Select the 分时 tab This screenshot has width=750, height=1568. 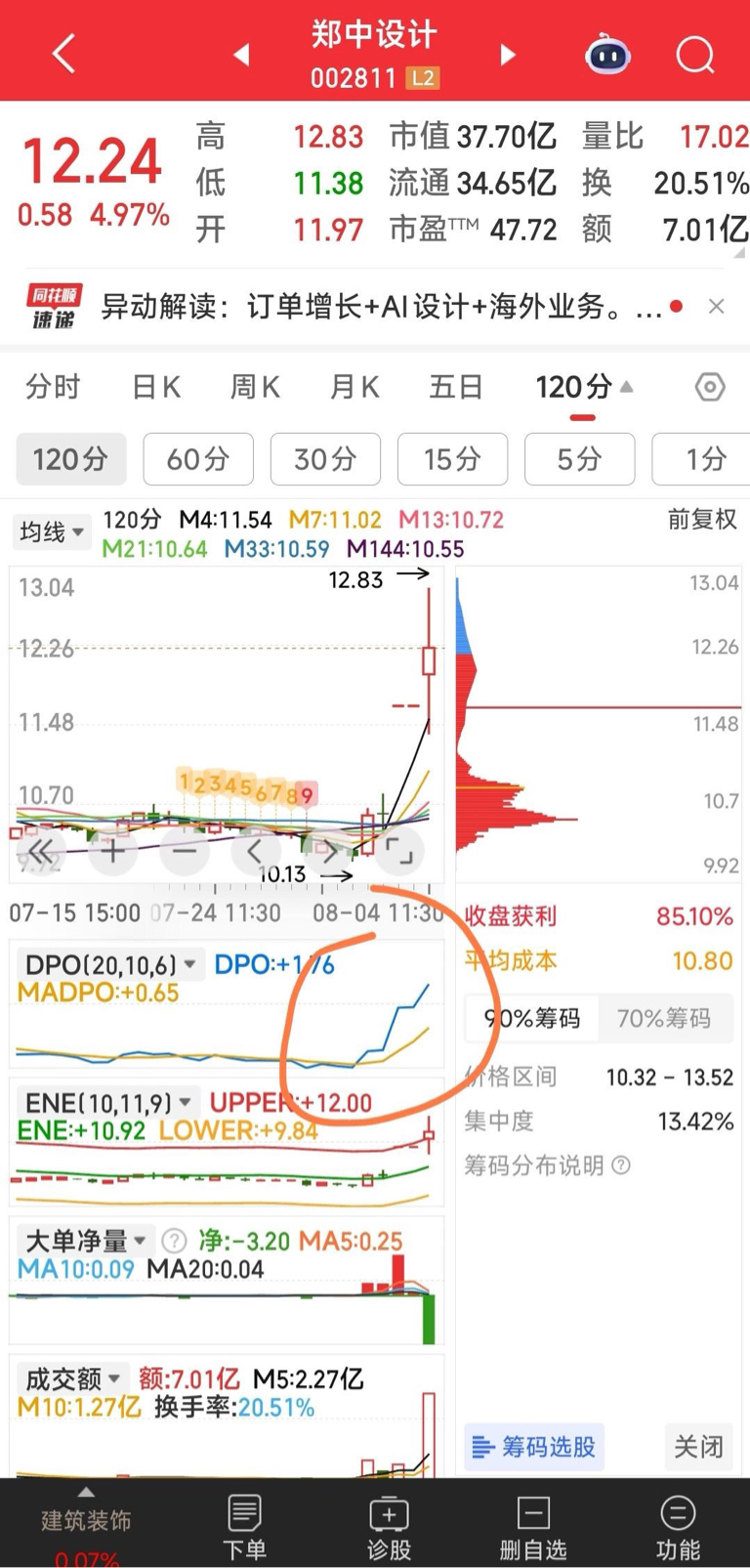(x=53, y=387)
